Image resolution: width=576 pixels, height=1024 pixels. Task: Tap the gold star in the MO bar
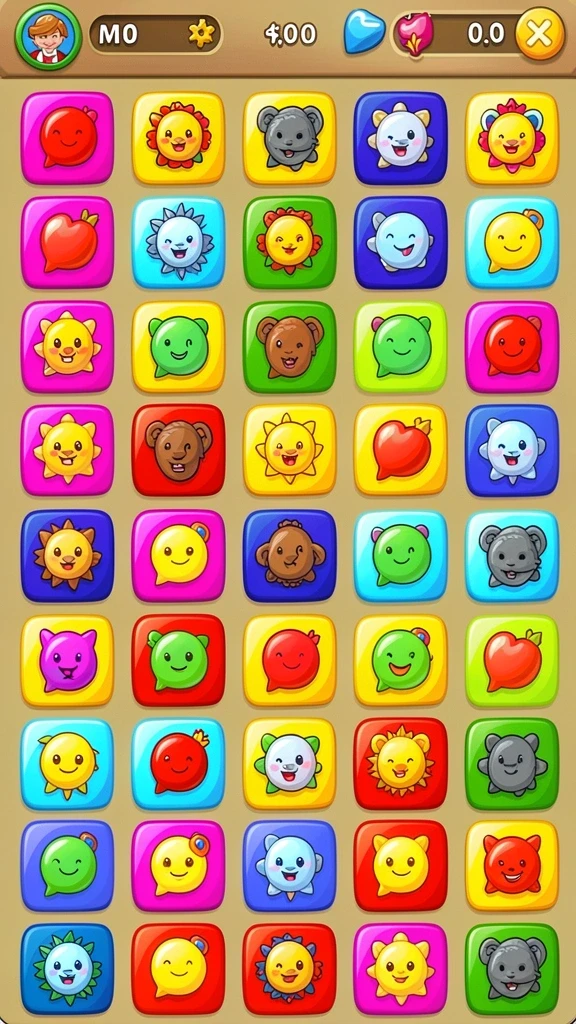point(202,33)
